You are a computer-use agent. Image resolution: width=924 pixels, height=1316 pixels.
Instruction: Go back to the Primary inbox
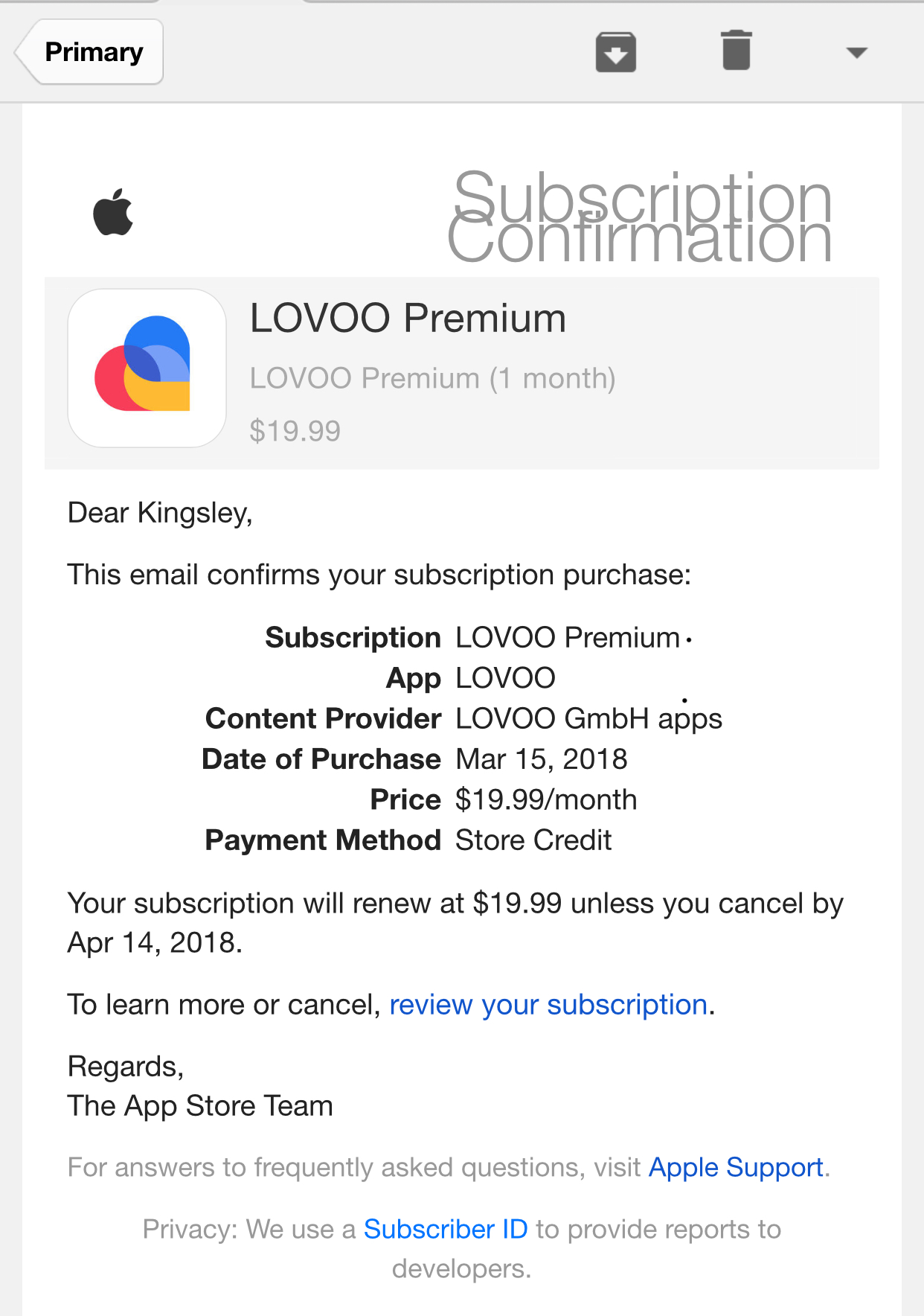pyautogui.click(x=91, y=52)
